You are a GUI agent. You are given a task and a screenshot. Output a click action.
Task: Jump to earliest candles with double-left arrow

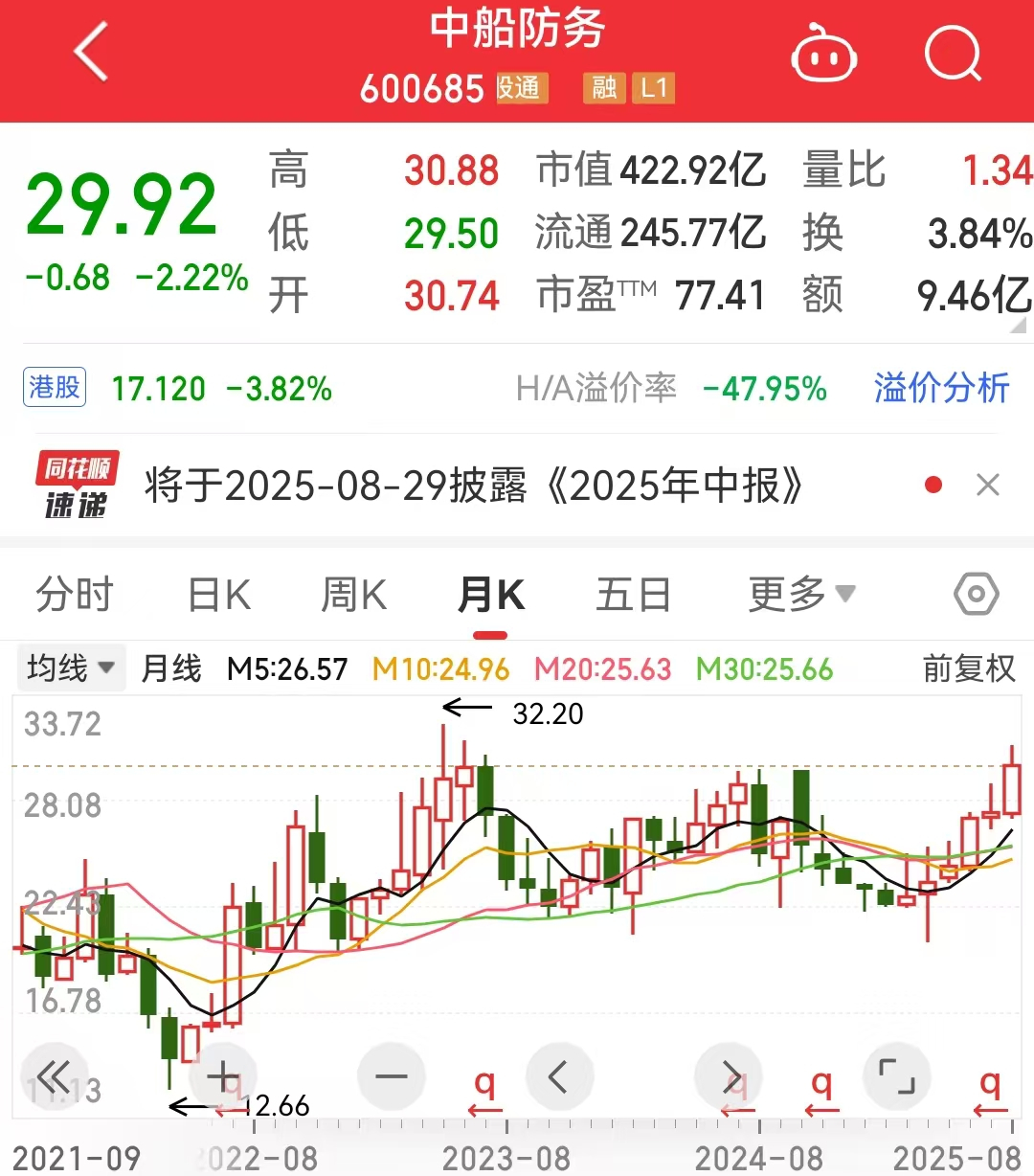(x=55, y=1075)
